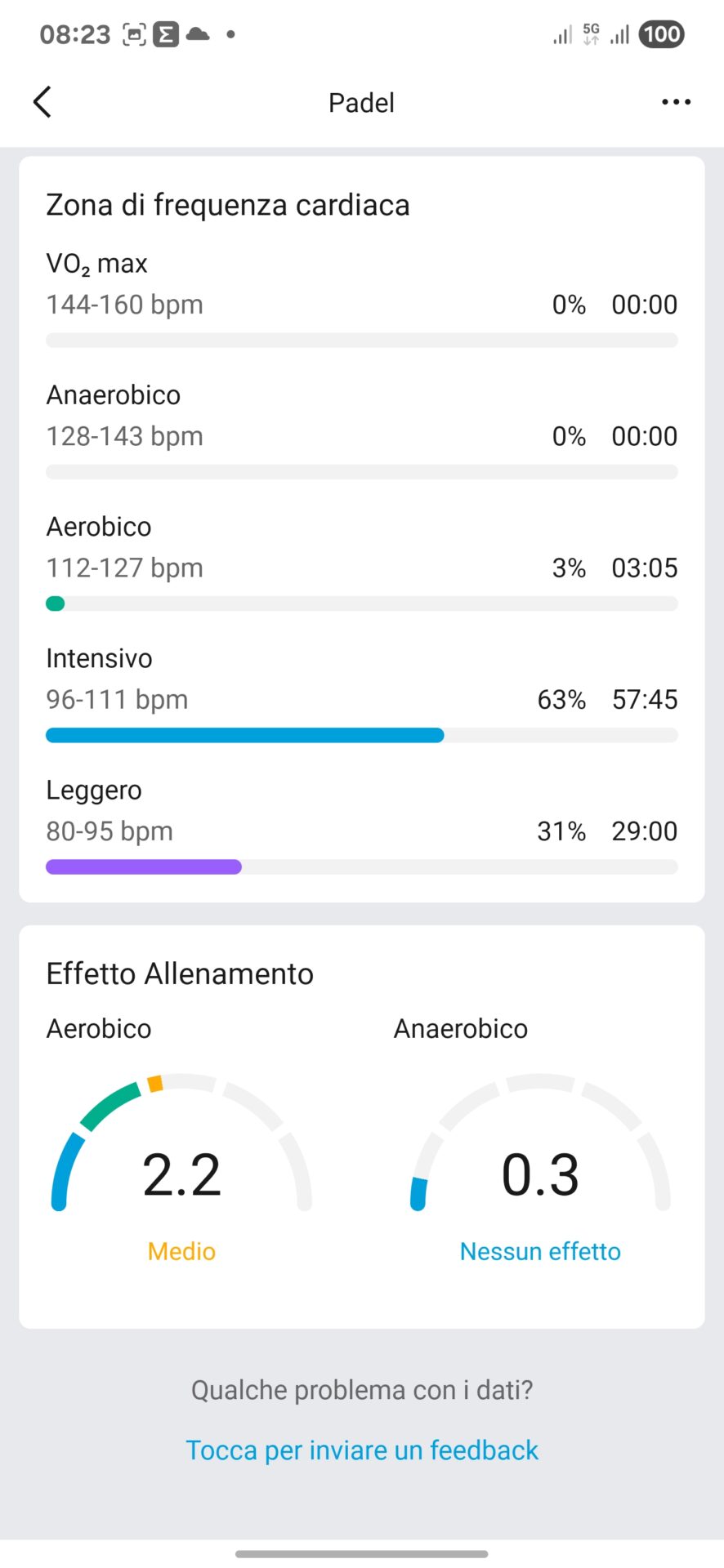The width and height of the screenshot is (724, 1568).
Task: Open the three-dot overflow menu
Action: coord(676,102)
